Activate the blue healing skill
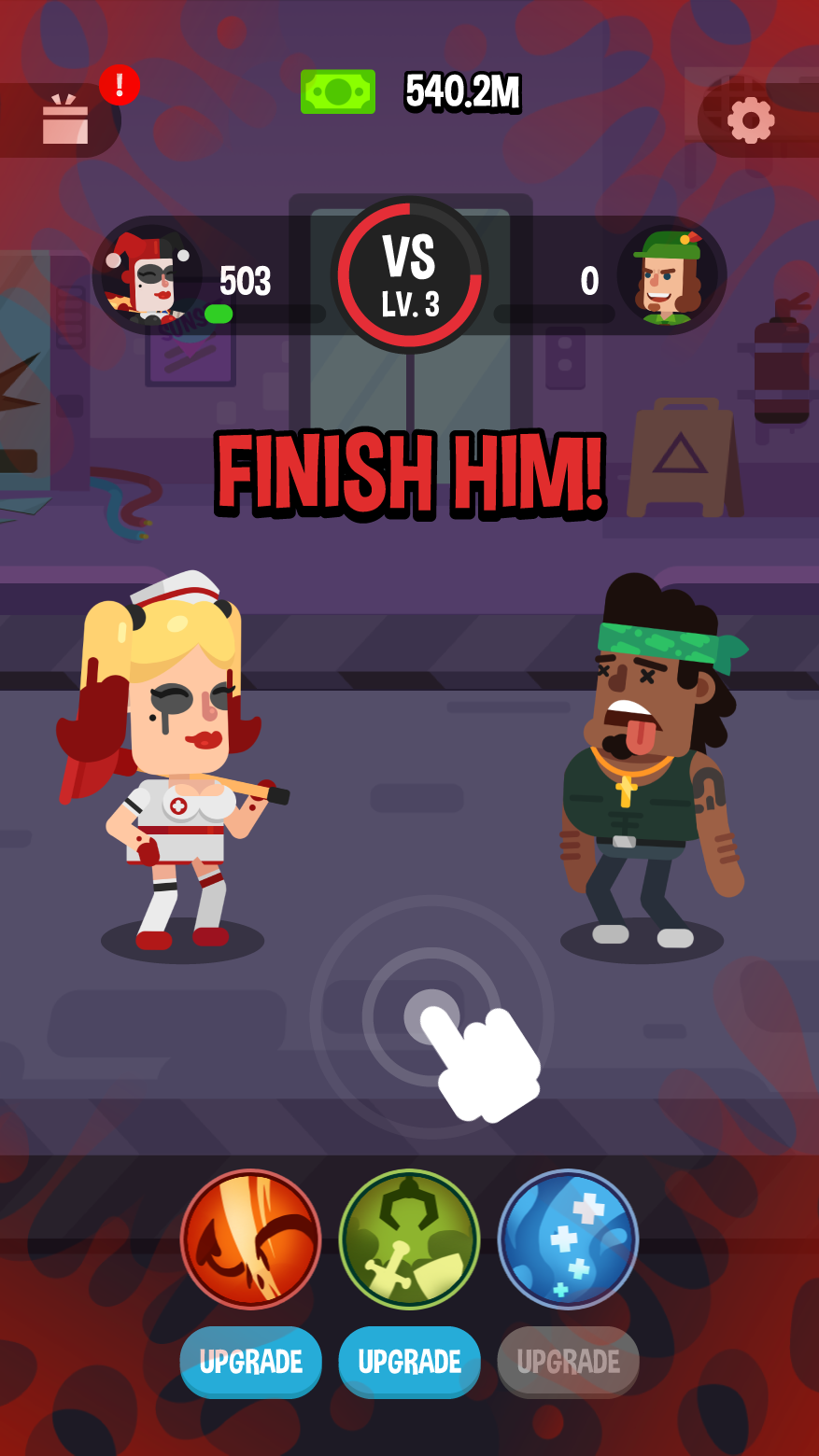Viewport: 819px width, 1456px height. [x=568, y=1239]
